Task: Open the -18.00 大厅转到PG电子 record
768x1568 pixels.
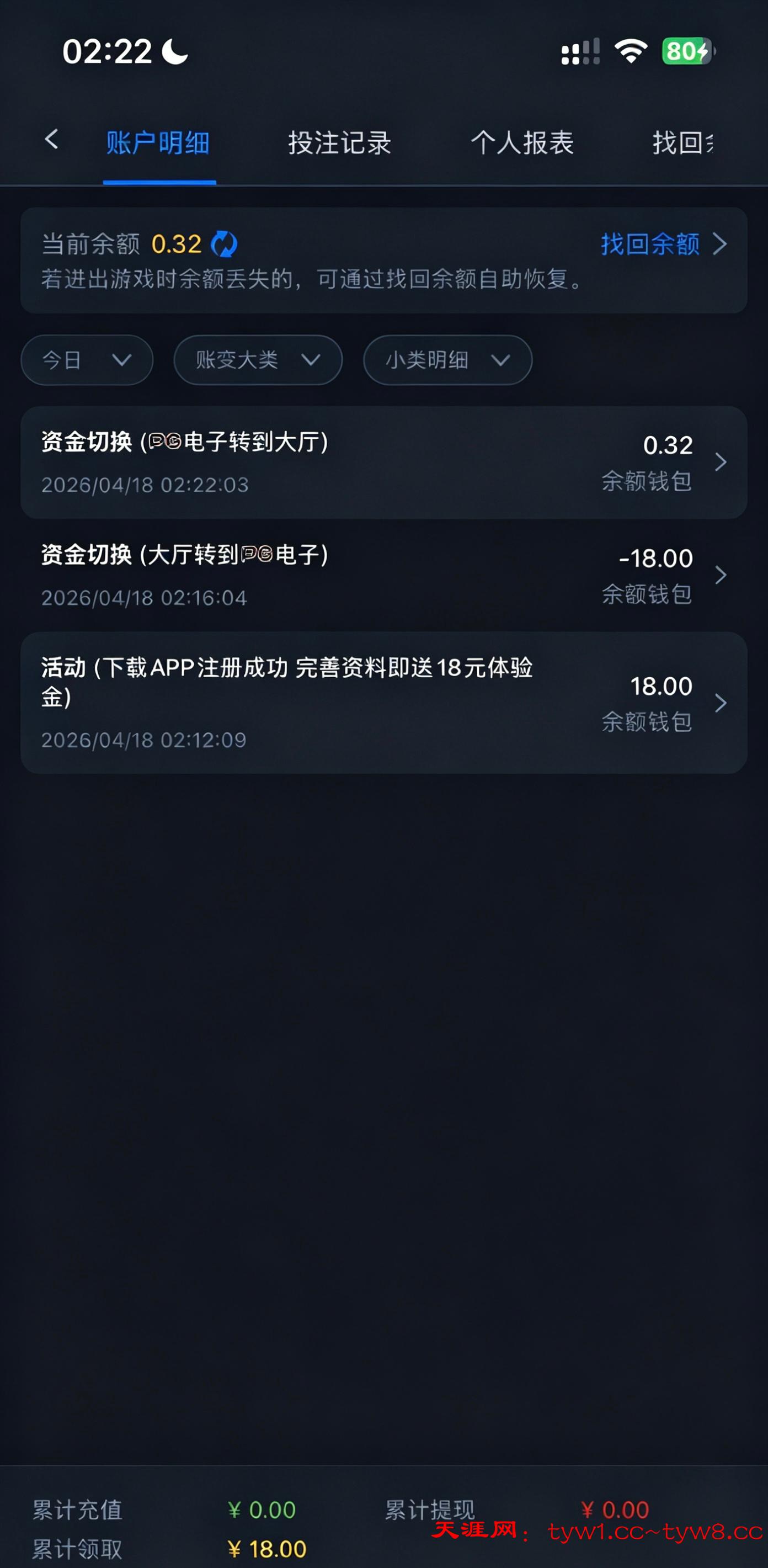Action: [383, 575]
